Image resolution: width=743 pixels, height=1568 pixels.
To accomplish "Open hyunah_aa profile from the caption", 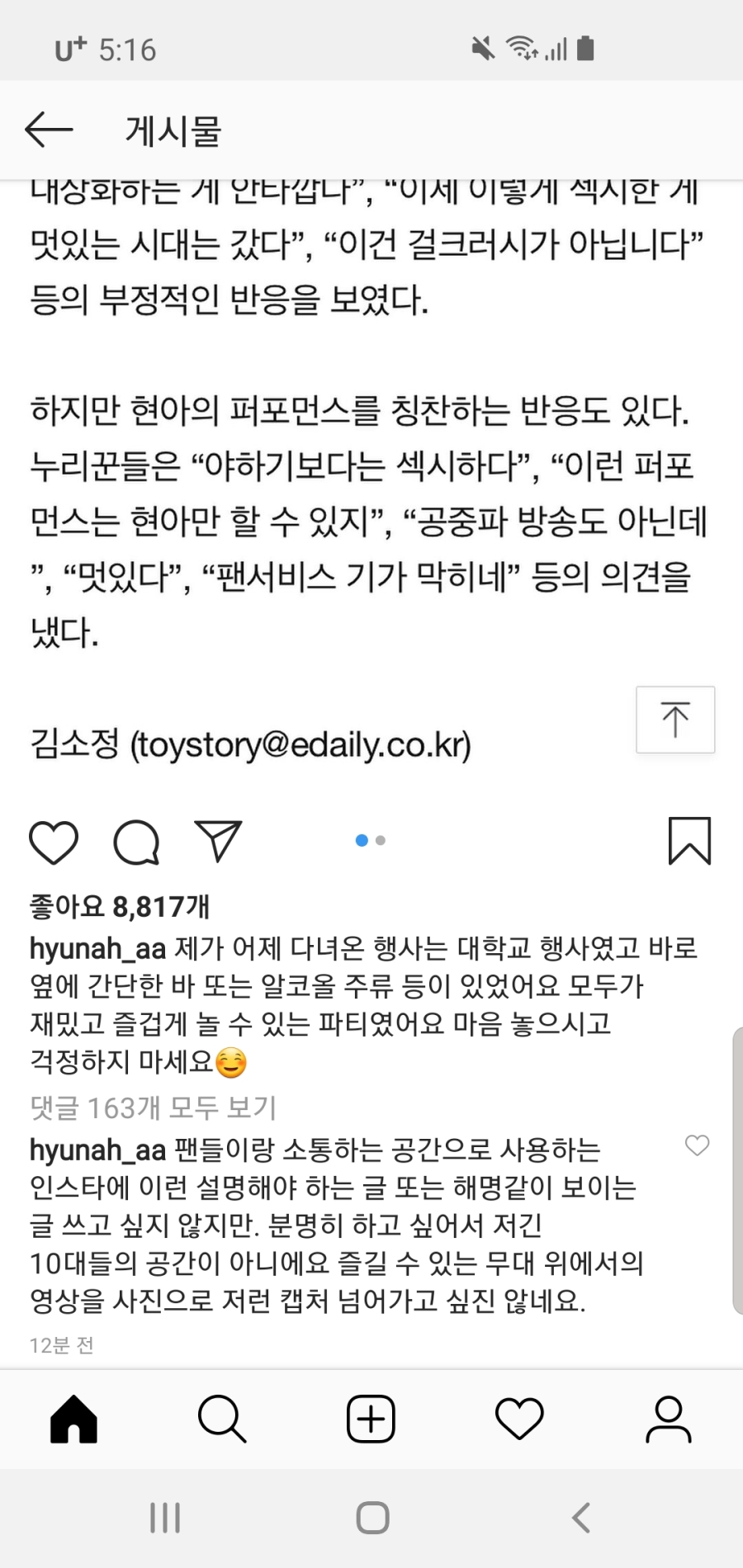I will coord(97,949).
